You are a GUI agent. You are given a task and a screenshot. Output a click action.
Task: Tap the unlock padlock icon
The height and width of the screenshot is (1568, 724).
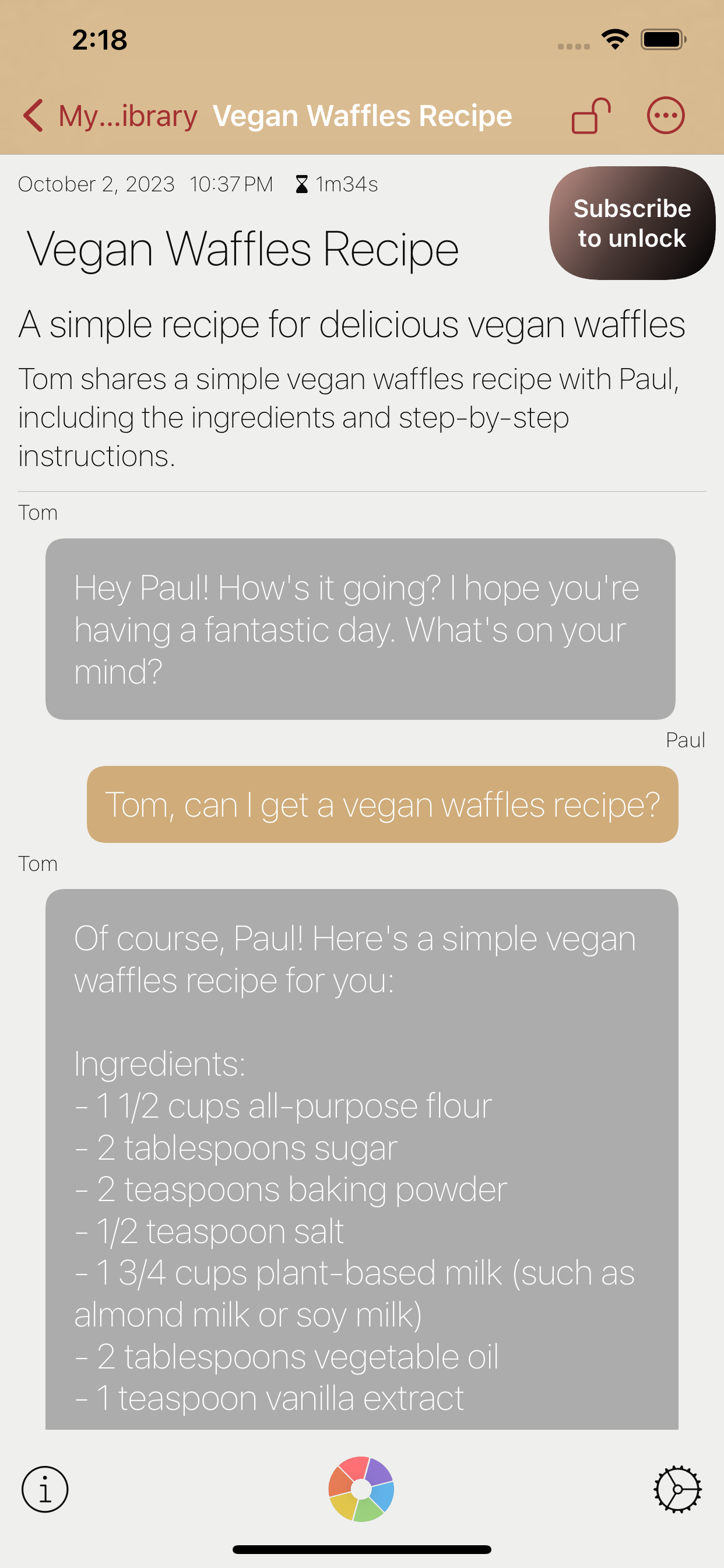(591, 116)
